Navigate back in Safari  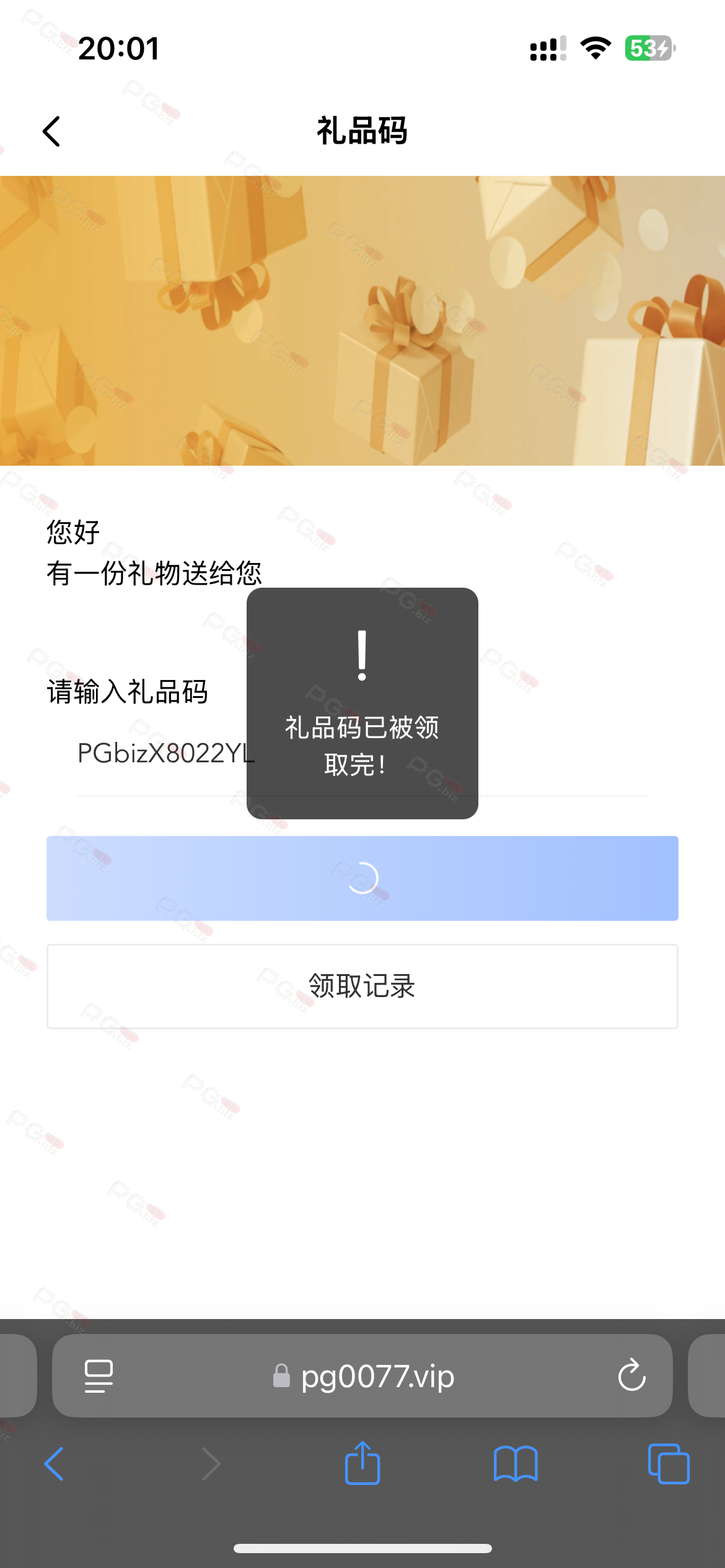[54, 1464]
